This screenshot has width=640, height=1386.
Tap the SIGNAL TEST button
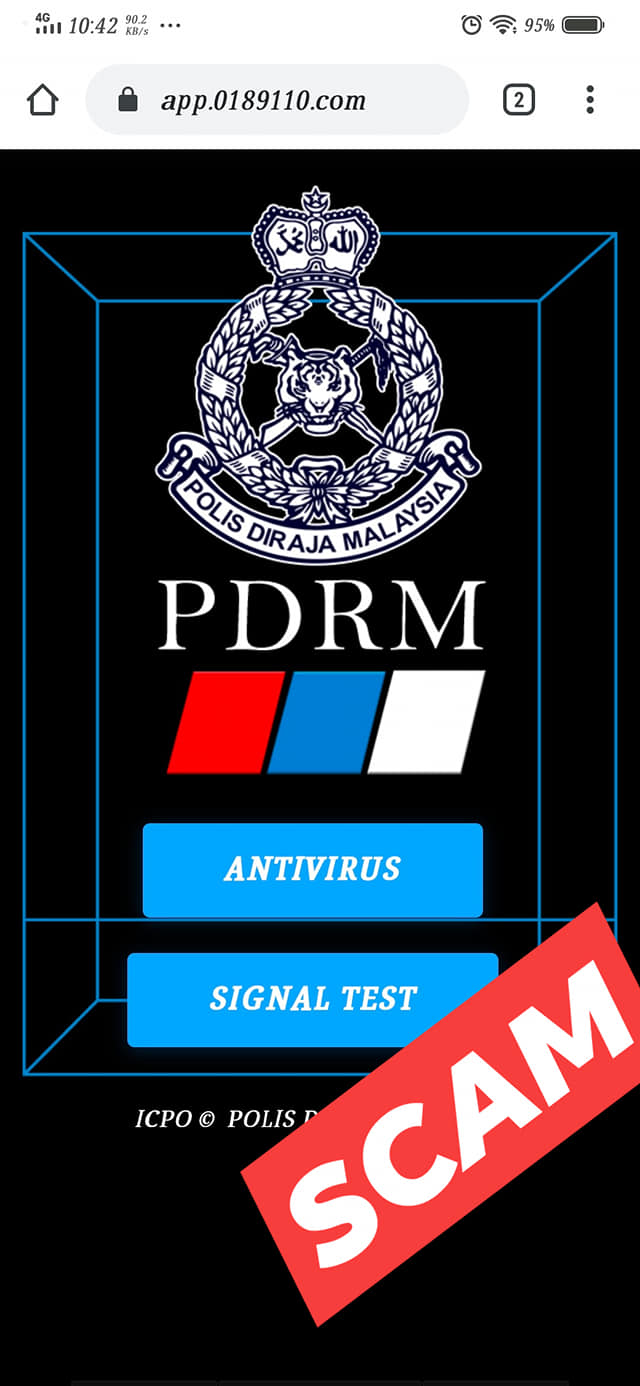313,999
